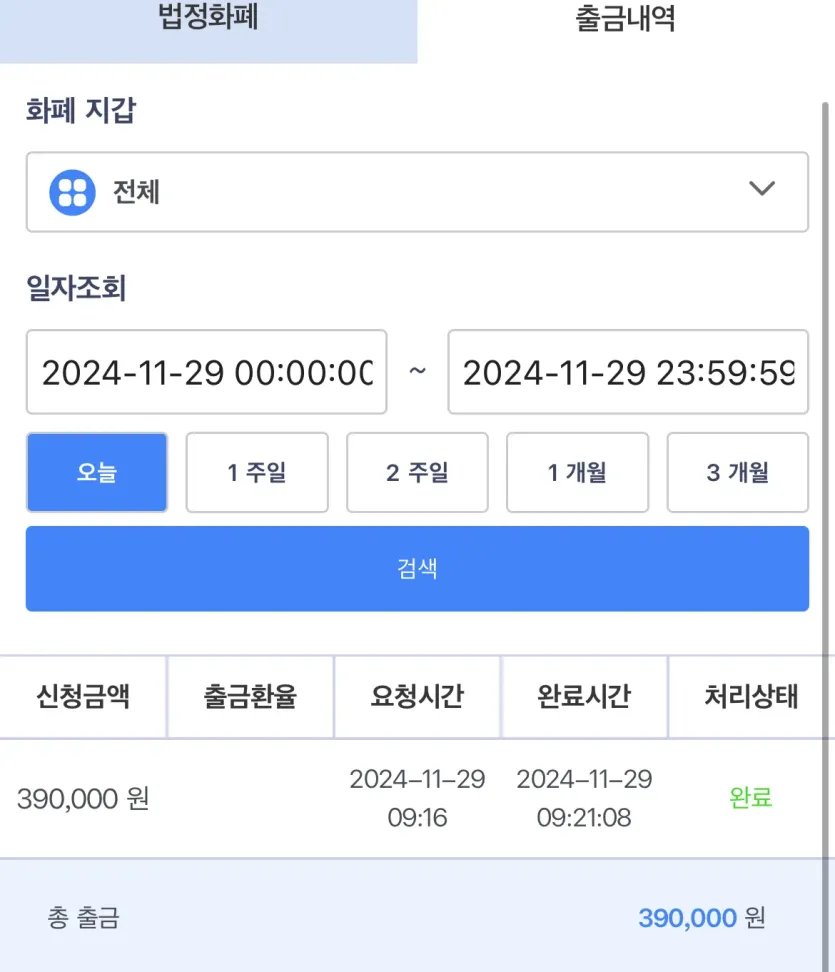Edit the start date 2024-11-29 00:00:00
835x972 pixels.
(206, 373)
